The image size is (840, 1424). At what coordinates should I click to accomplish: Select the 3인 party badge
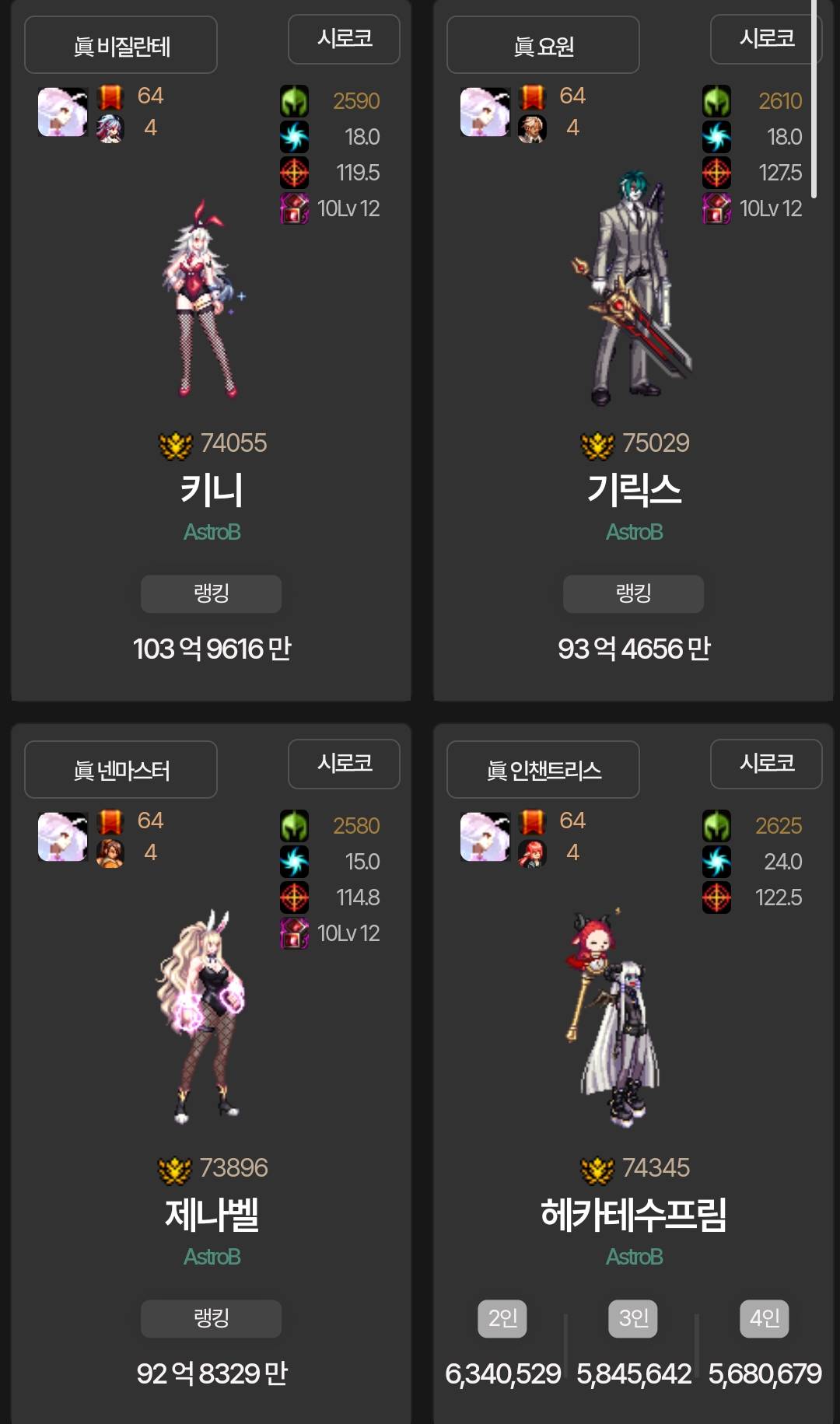click(633, 1318)
